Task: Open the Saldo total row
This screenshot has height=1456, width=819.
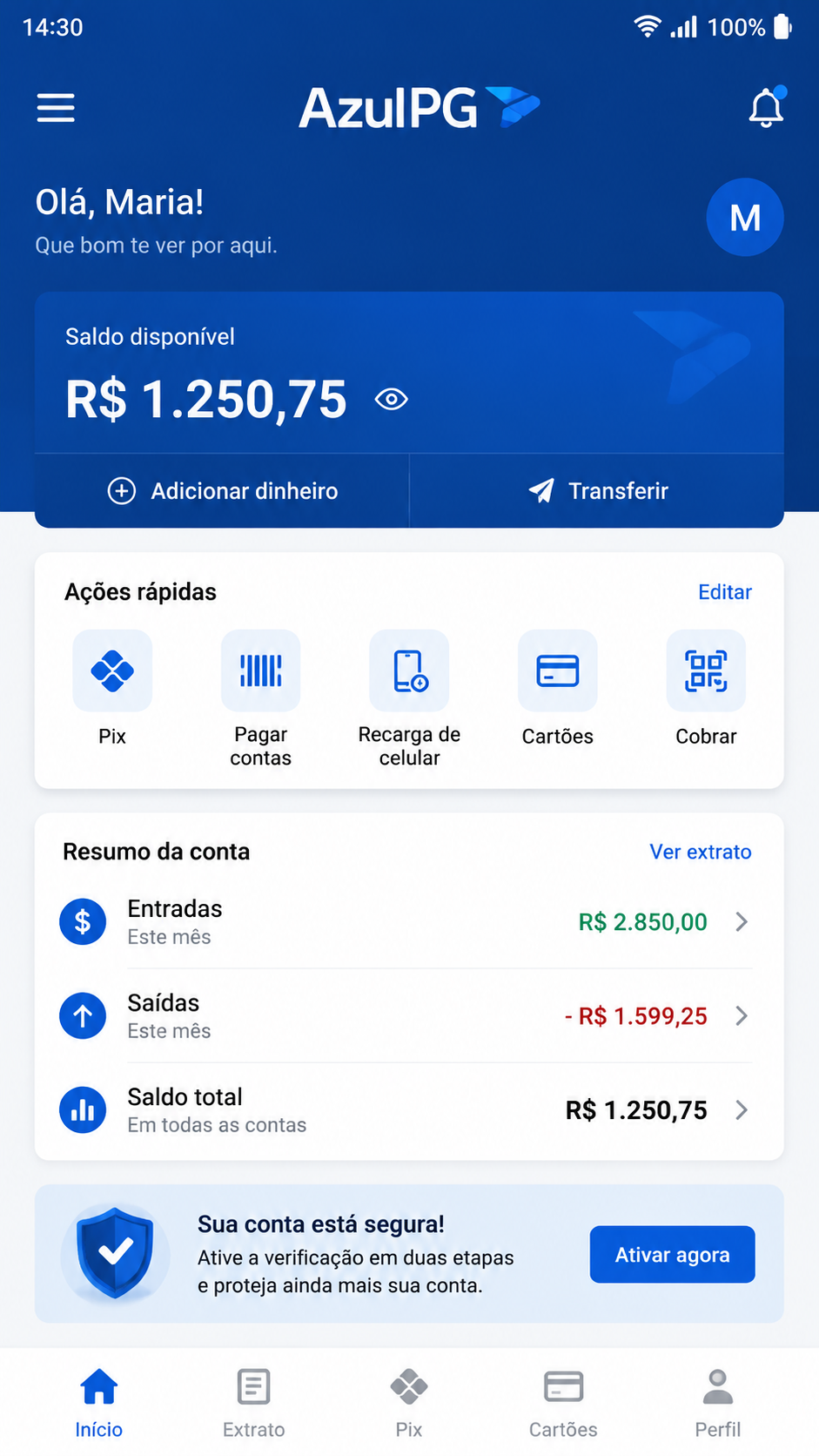Action: pyautogui.click(x=409, y=1109)
